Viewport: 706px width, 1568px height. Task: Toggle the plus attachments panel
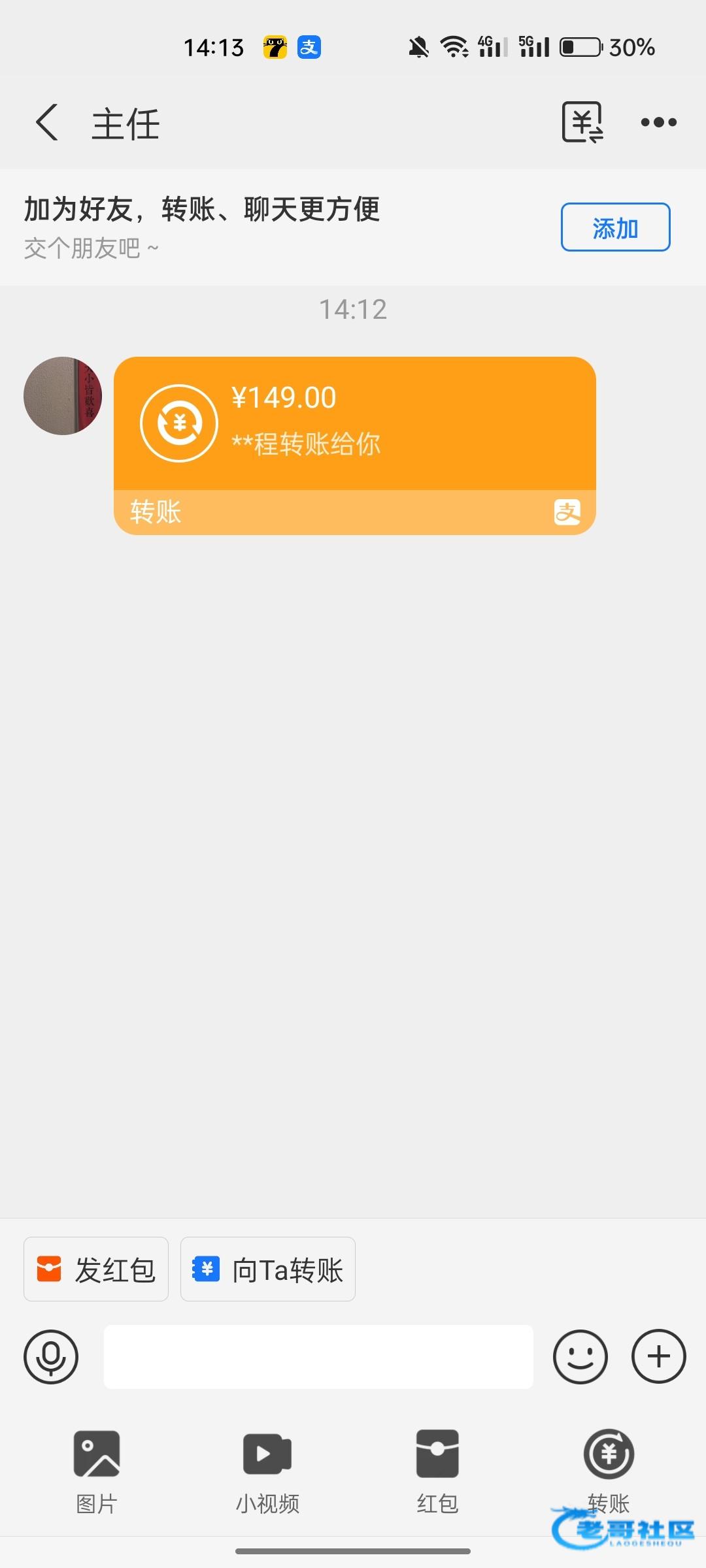(x=658, y=1357)
